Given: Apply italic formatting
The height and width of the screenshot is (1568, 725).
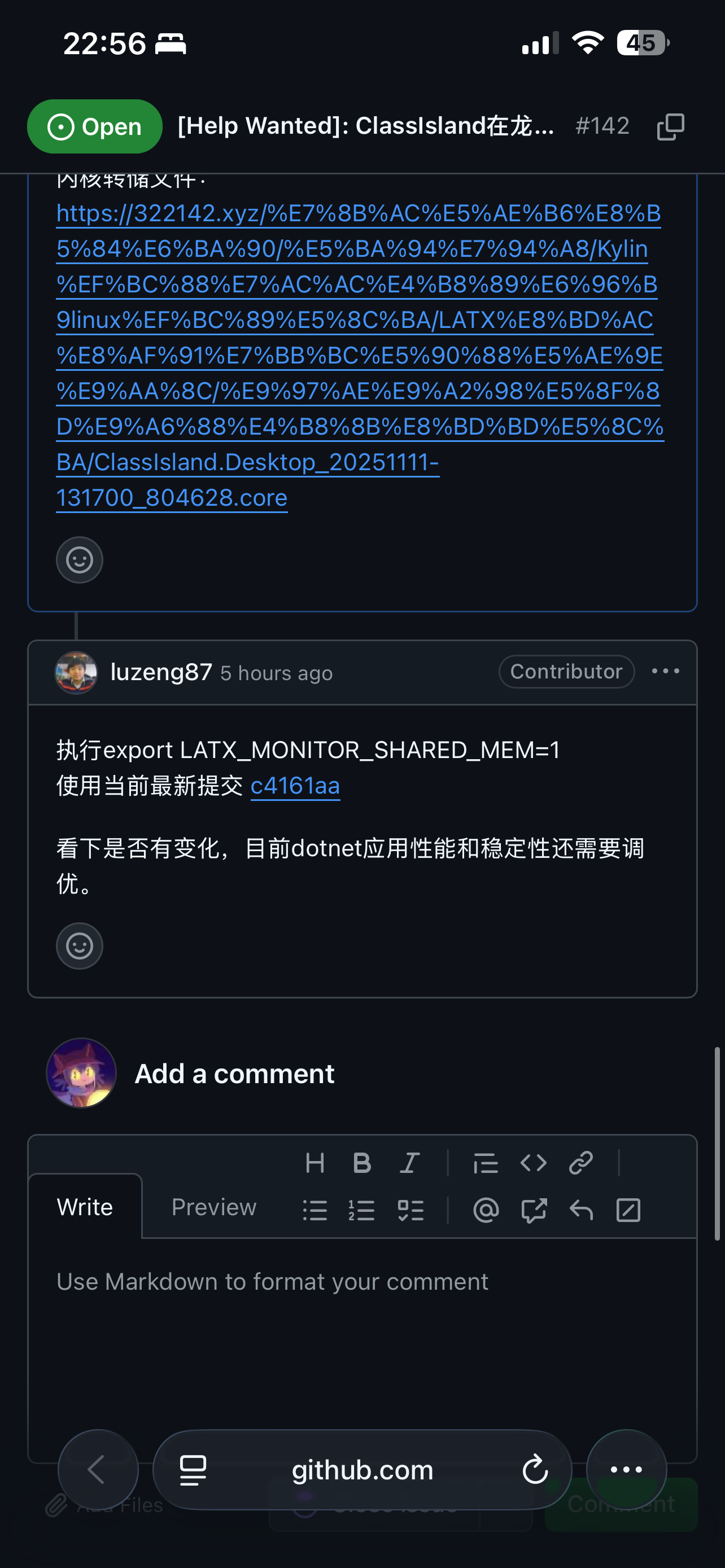Looking at the screenshot, I should click(410, 1163).
